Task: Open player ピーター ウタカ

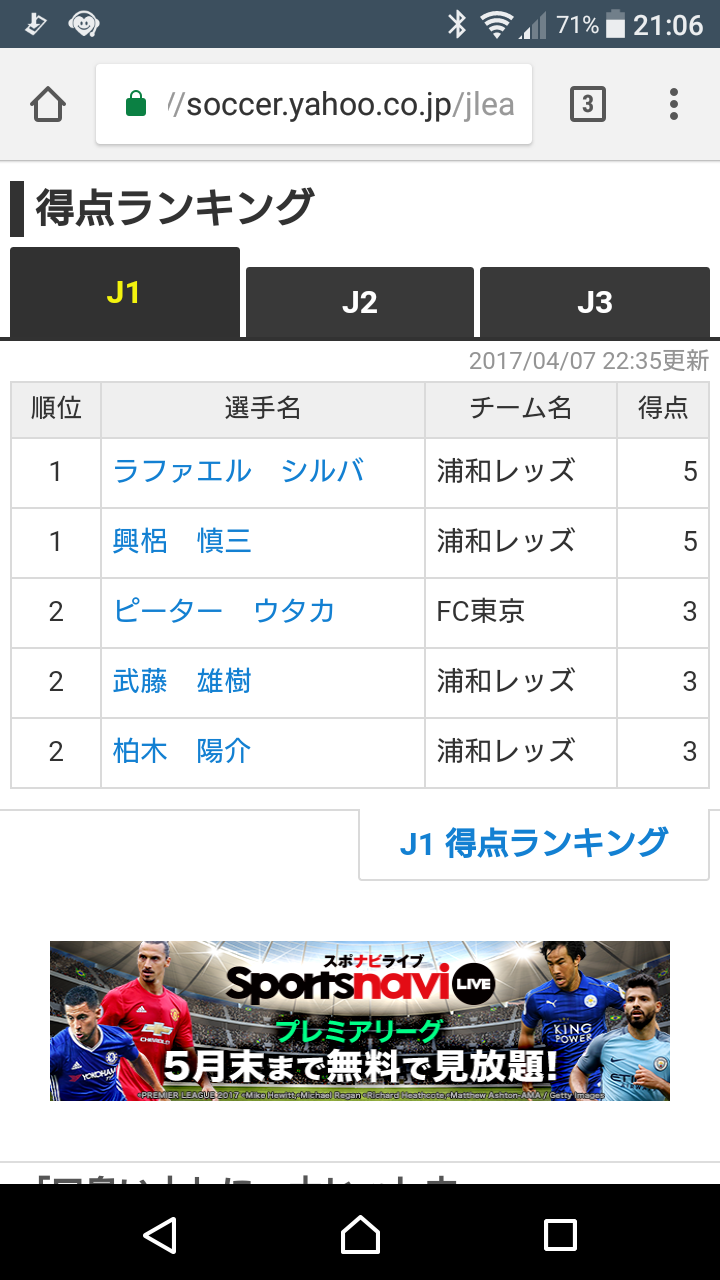Action: coord(224,611)
